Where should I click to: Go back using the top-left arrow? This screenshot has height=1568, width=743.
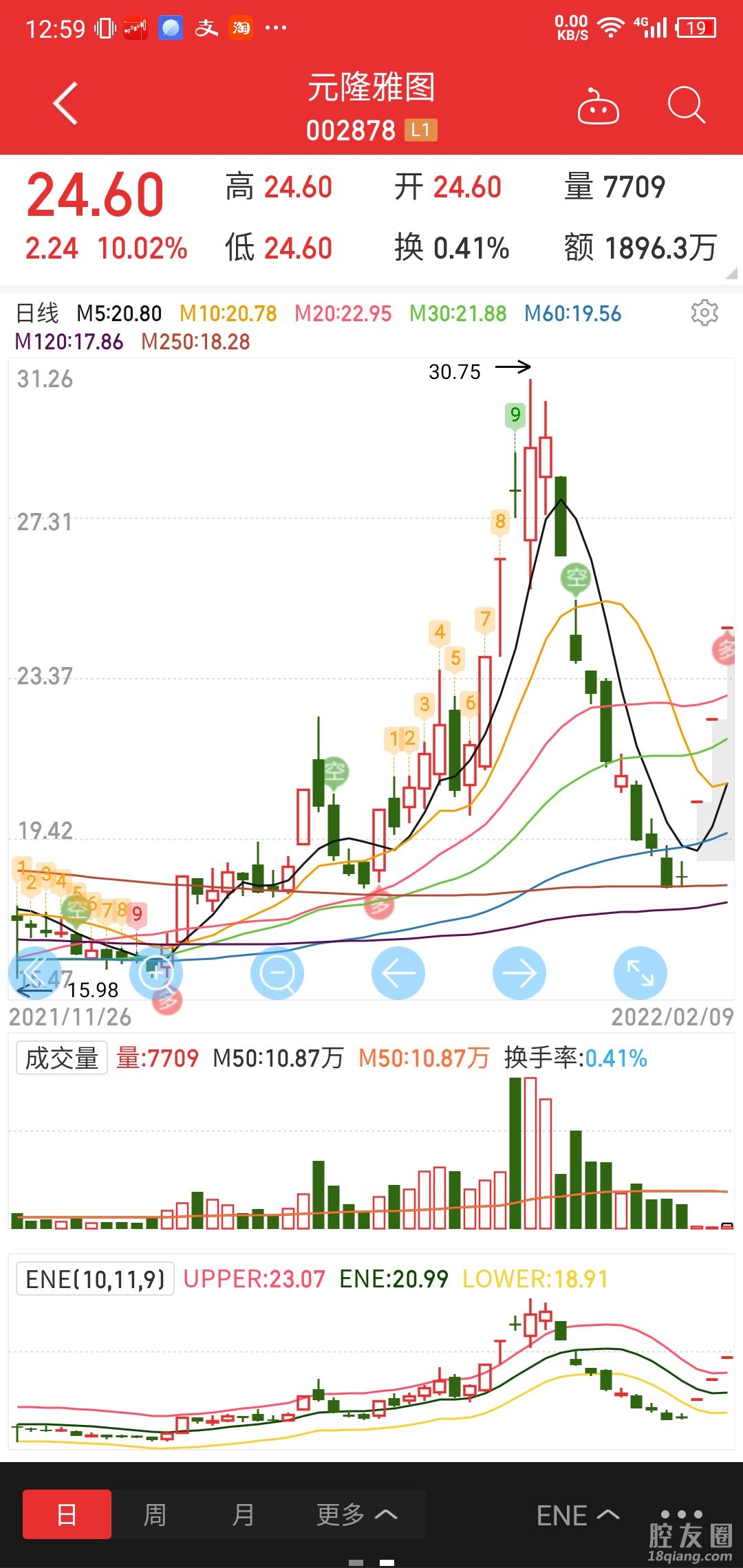pos(65,105)
